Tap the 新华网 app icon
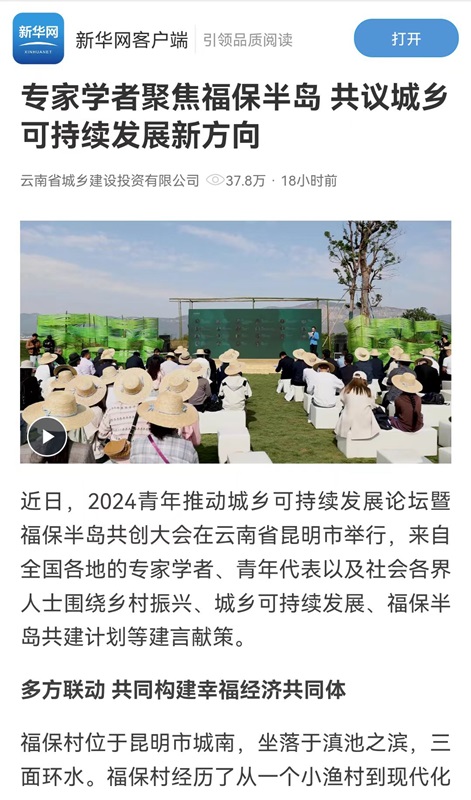Image resolution: width=471 pixels, height=800 pixels. pos(38,39)
